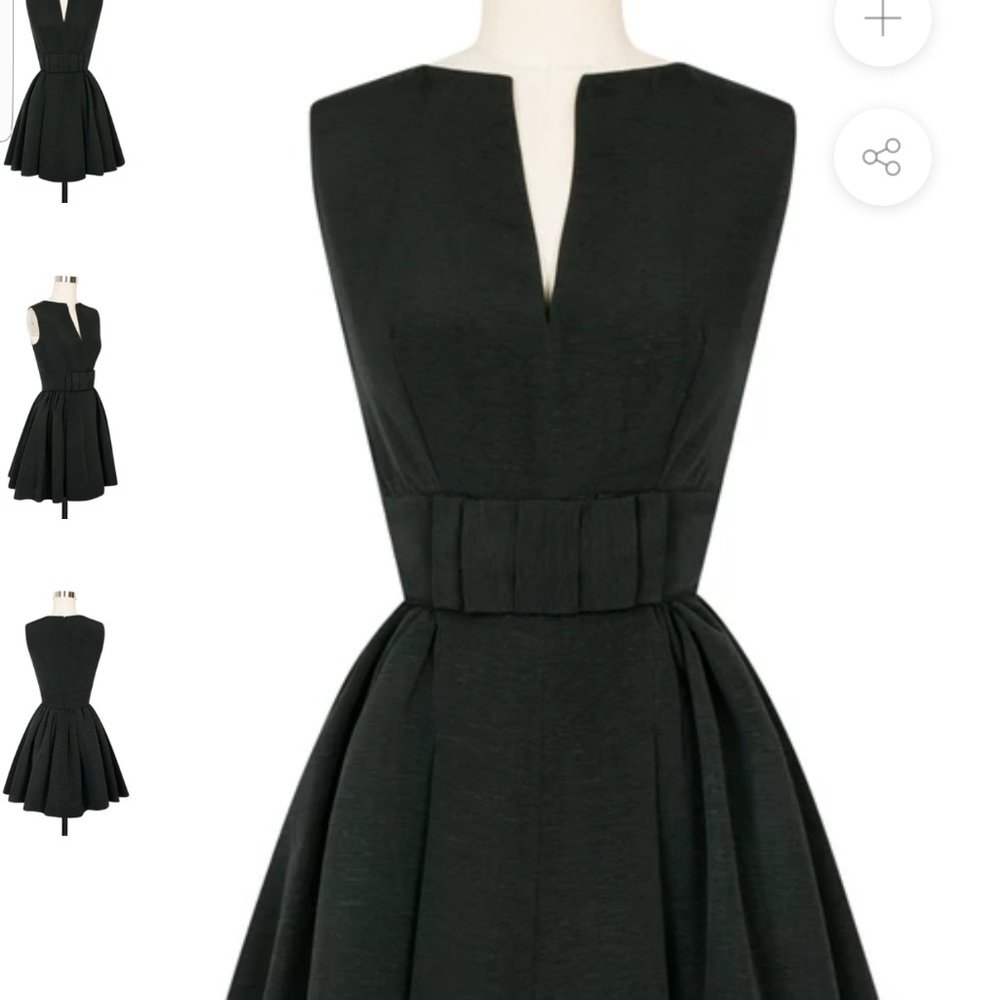This screenshot has height=1000, width=999.
Task: Select the magnify image control
Action: 881,20
